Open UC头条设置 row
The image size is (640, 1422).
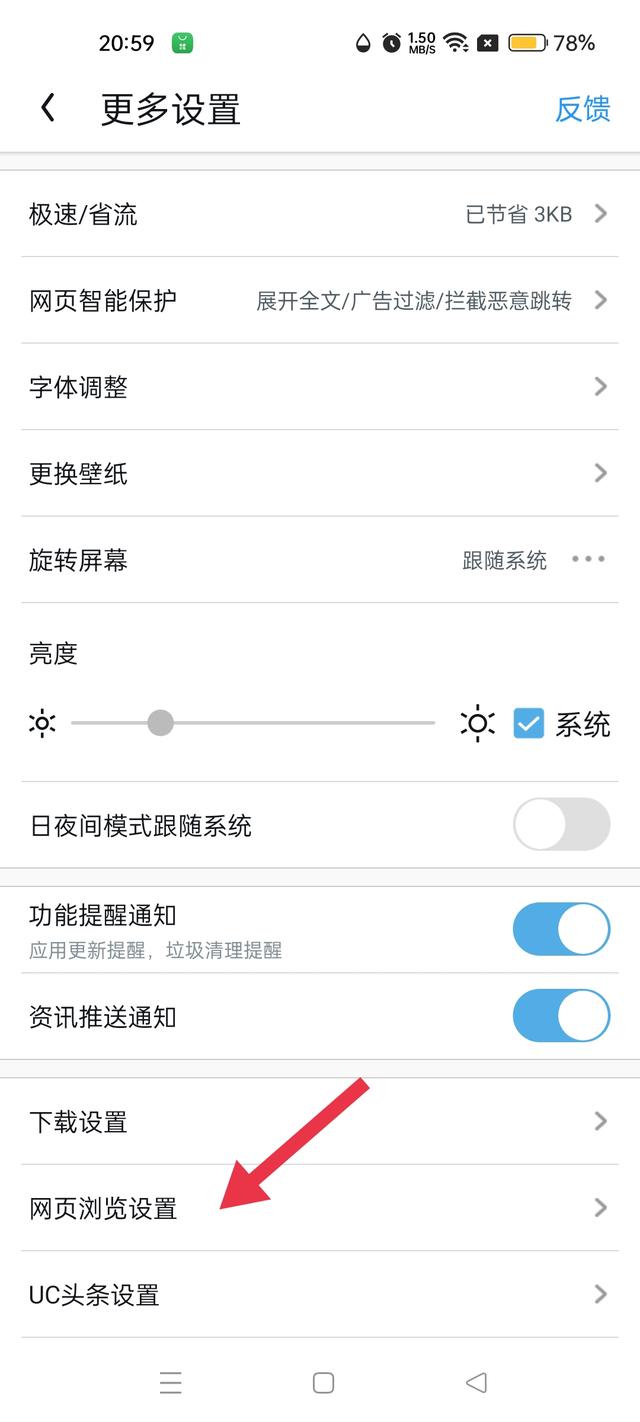click(320, 1294)
